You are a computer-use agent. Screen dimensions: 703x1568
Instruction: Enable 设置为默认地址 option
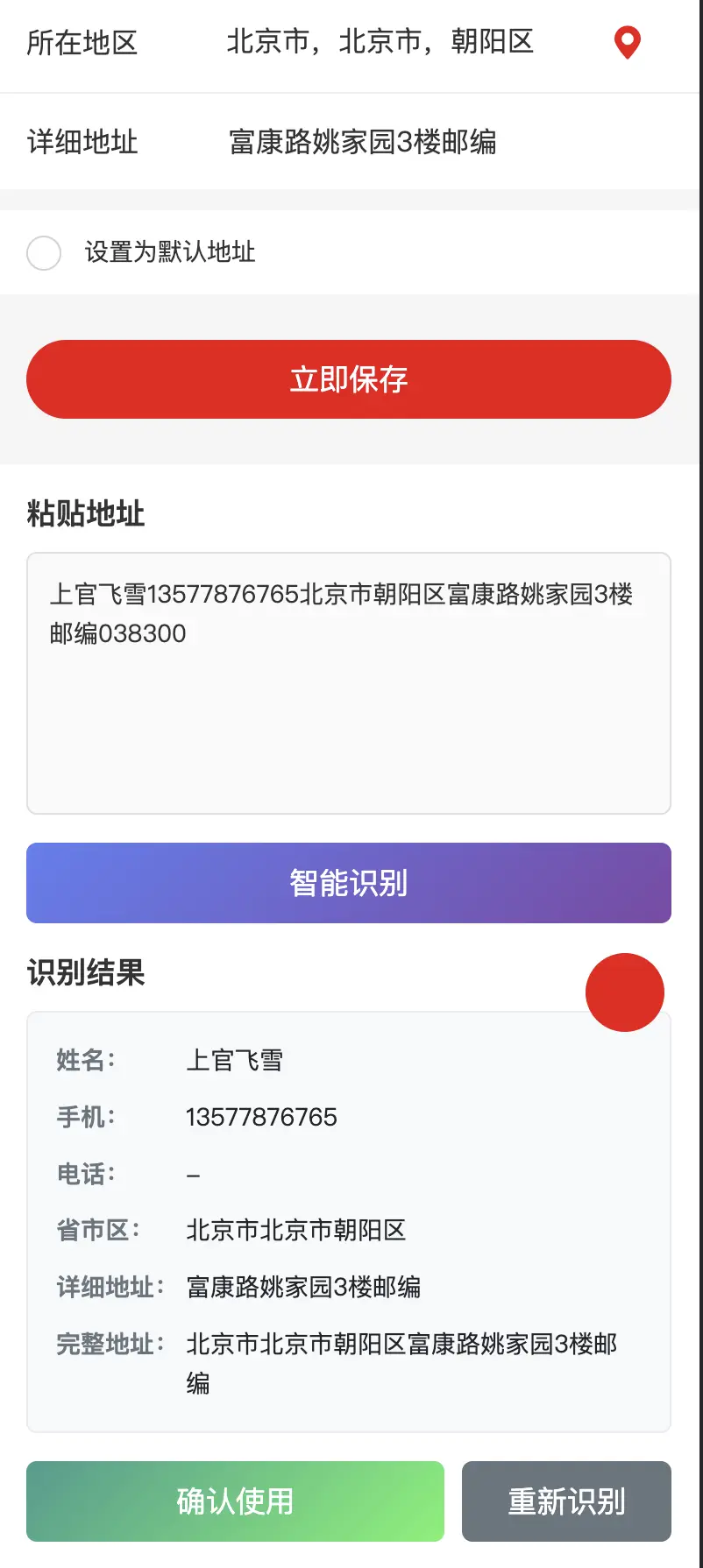[x=44, y=253]
